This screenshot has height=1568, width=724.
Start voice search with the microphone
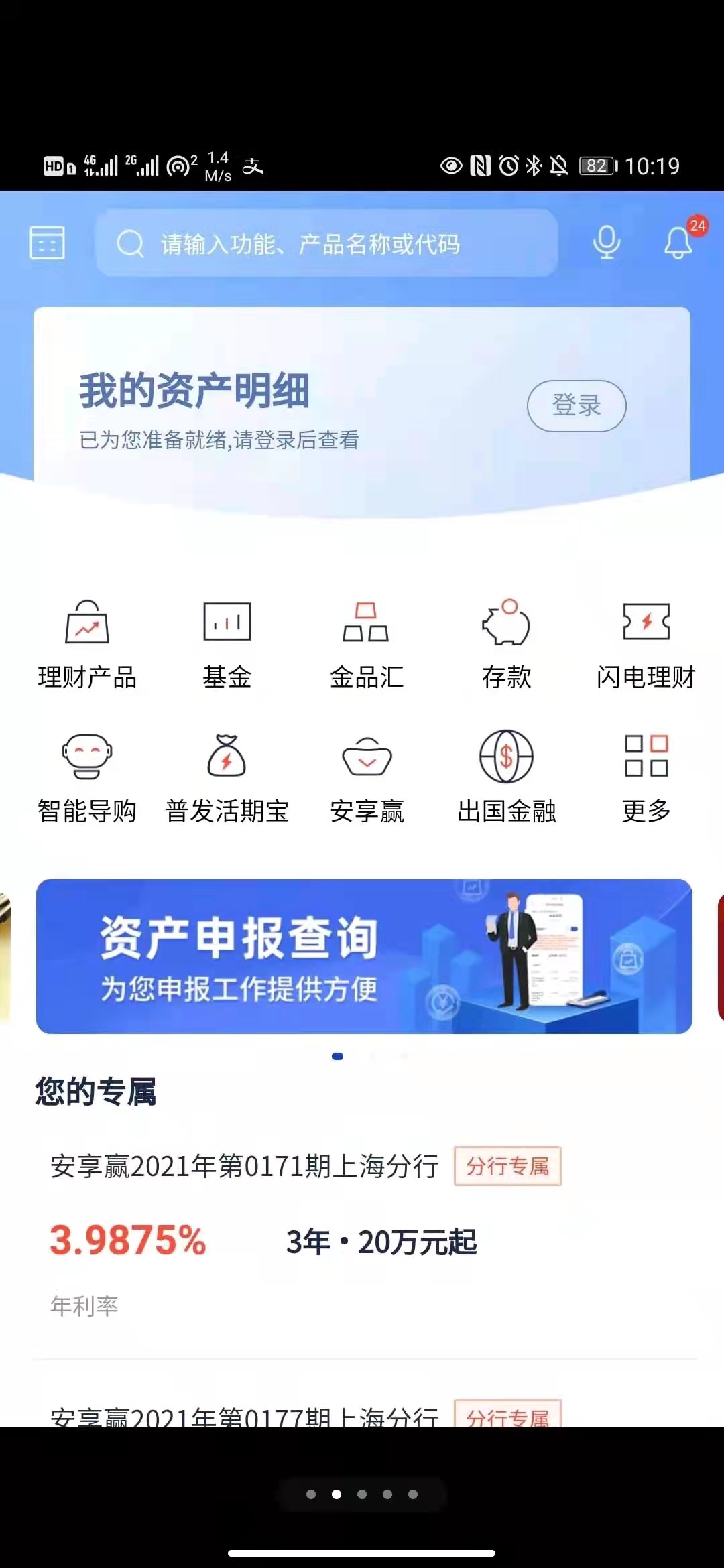[x=607, y=243]
